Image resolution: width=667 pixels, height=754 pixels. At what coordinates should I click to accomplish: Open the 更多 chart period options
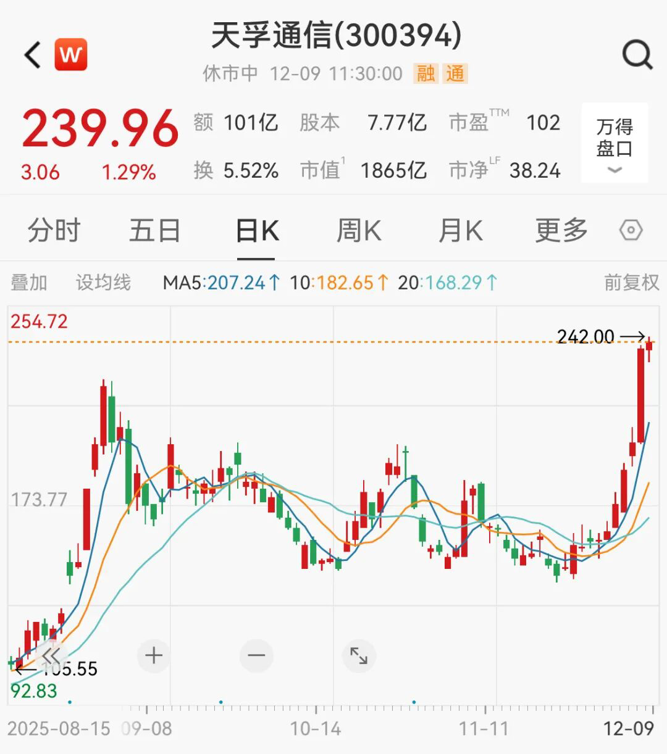click(x=561, y=231)
